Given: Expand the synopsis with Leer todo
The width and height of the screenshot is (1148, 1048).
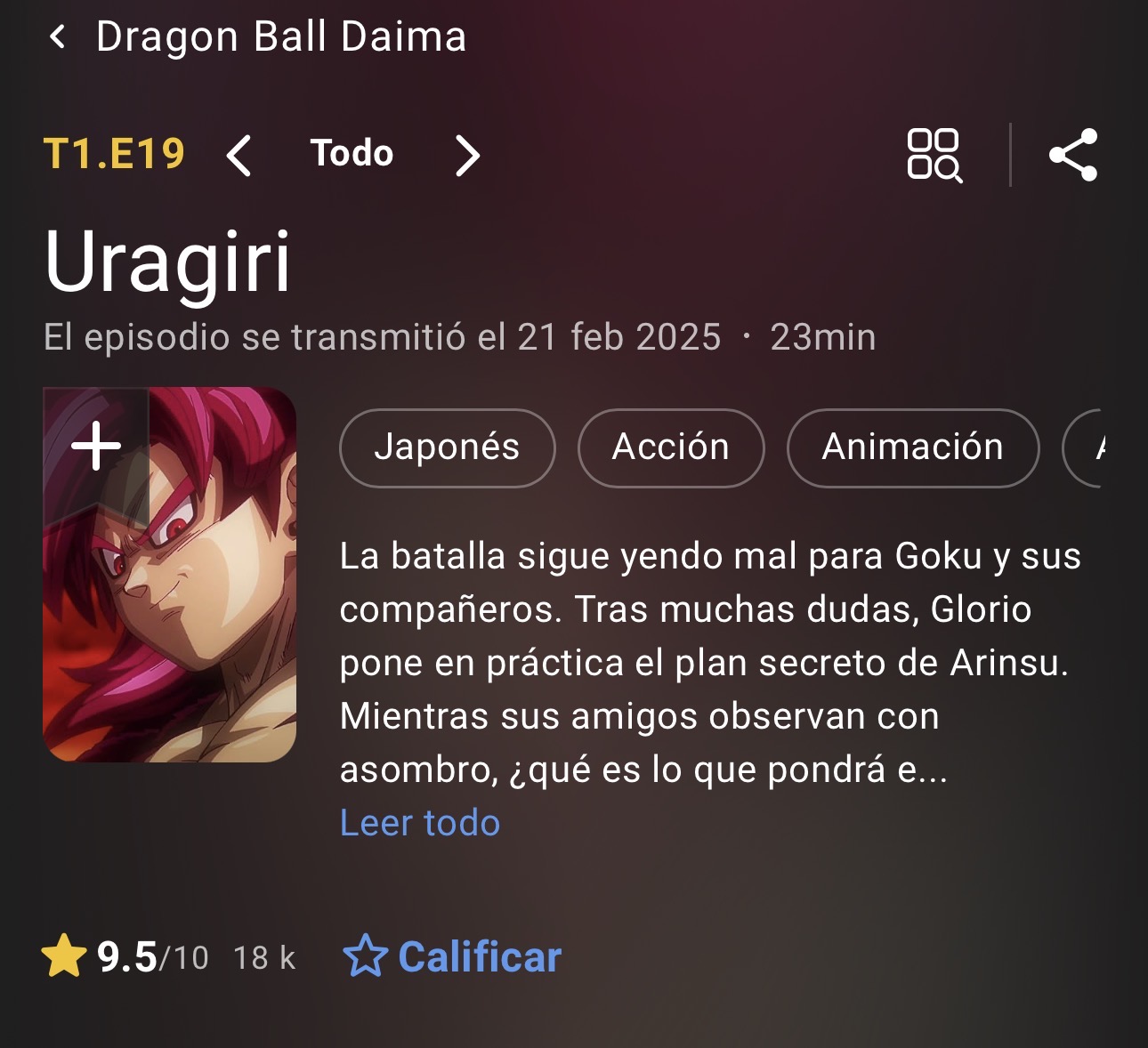Looking at the screenshot, I should click(420, 823).
